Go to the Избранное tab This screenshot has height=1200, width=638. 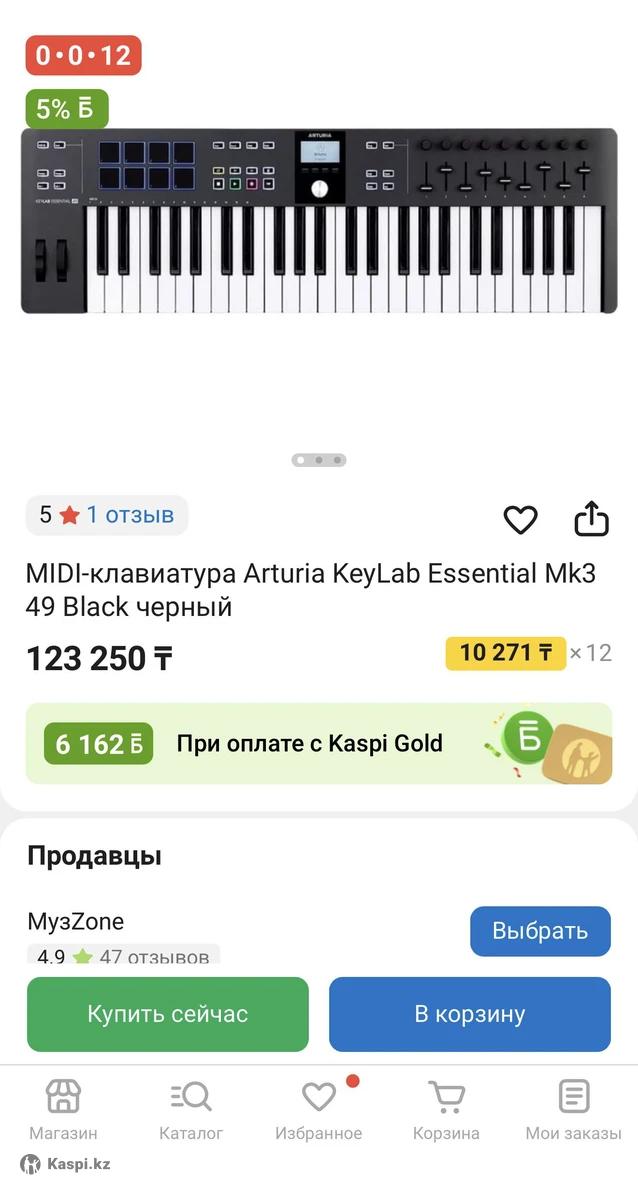click(319, 1110)
